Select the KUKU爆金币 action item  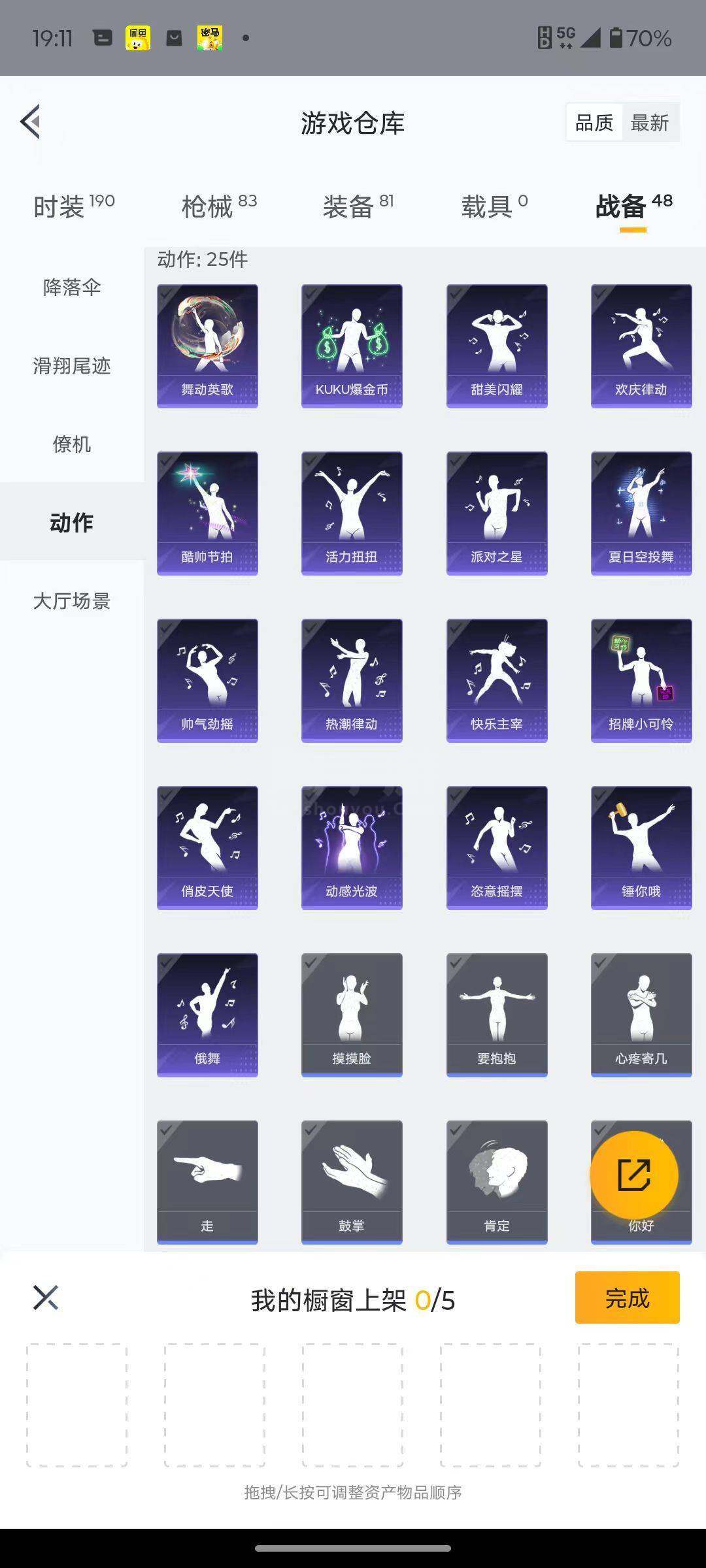coord(352,346)
